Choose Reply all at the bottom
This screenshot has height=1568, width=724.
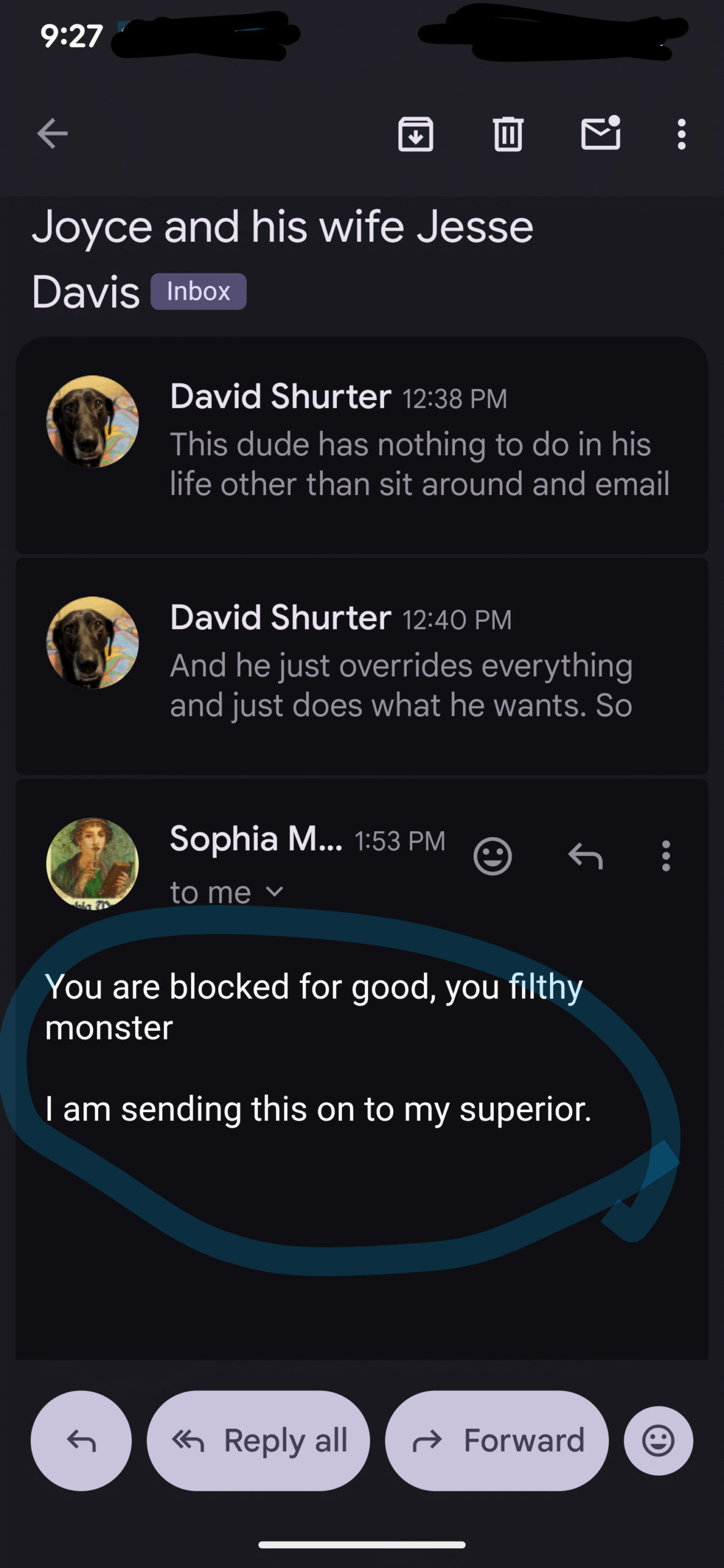point(258,1441)
